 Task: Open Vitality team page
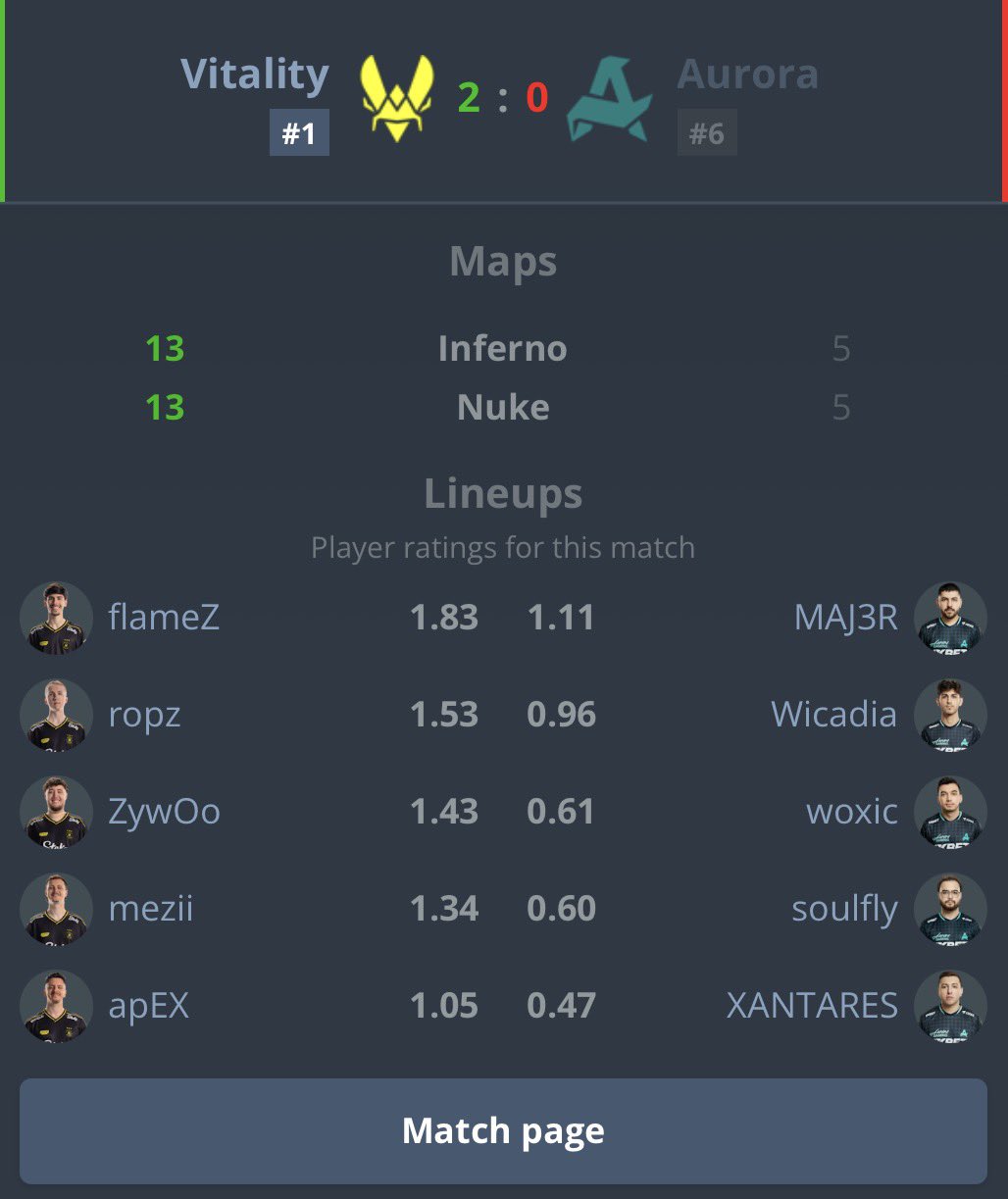pos(255,75)
